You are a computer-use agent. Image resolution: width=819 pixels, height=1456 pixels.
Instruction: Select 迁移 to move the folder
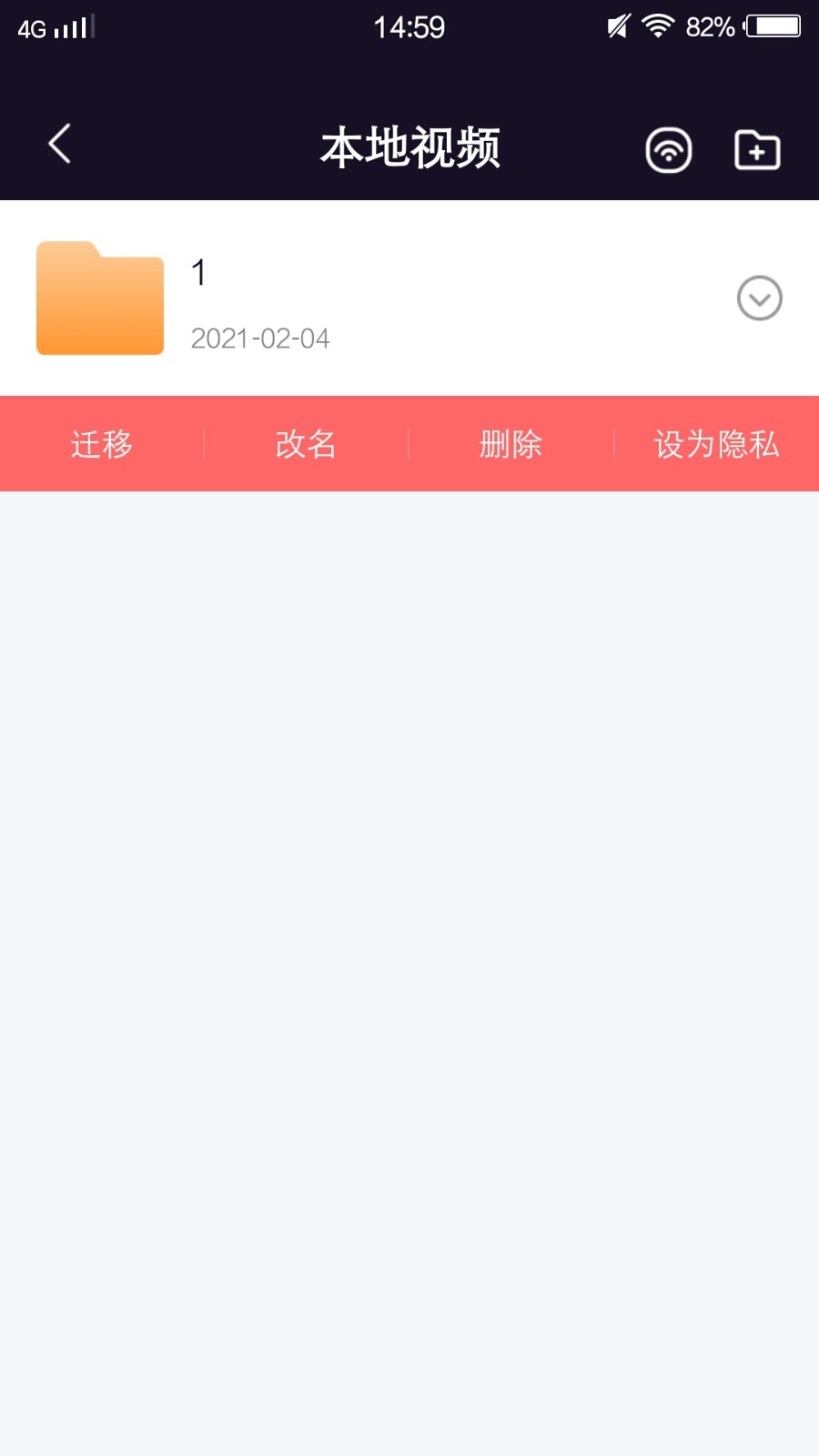tap(102, 444)
